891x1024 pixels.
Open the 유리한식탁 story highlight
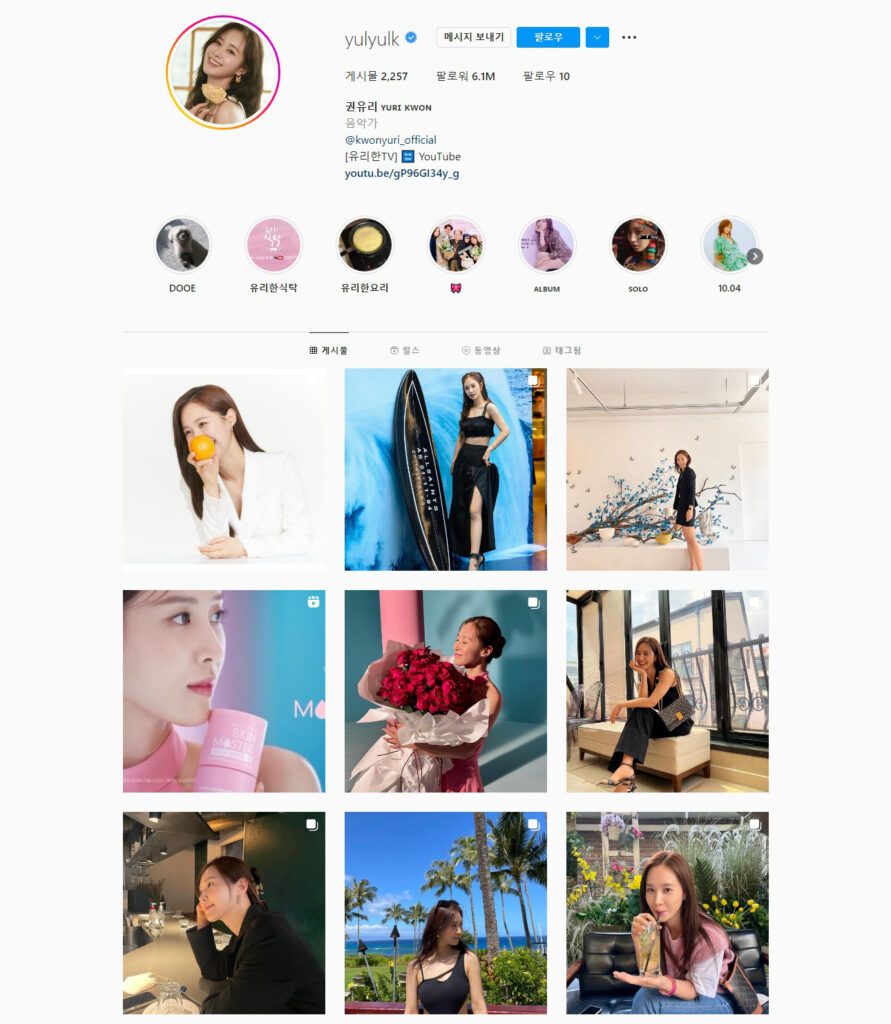coord(274,246)
